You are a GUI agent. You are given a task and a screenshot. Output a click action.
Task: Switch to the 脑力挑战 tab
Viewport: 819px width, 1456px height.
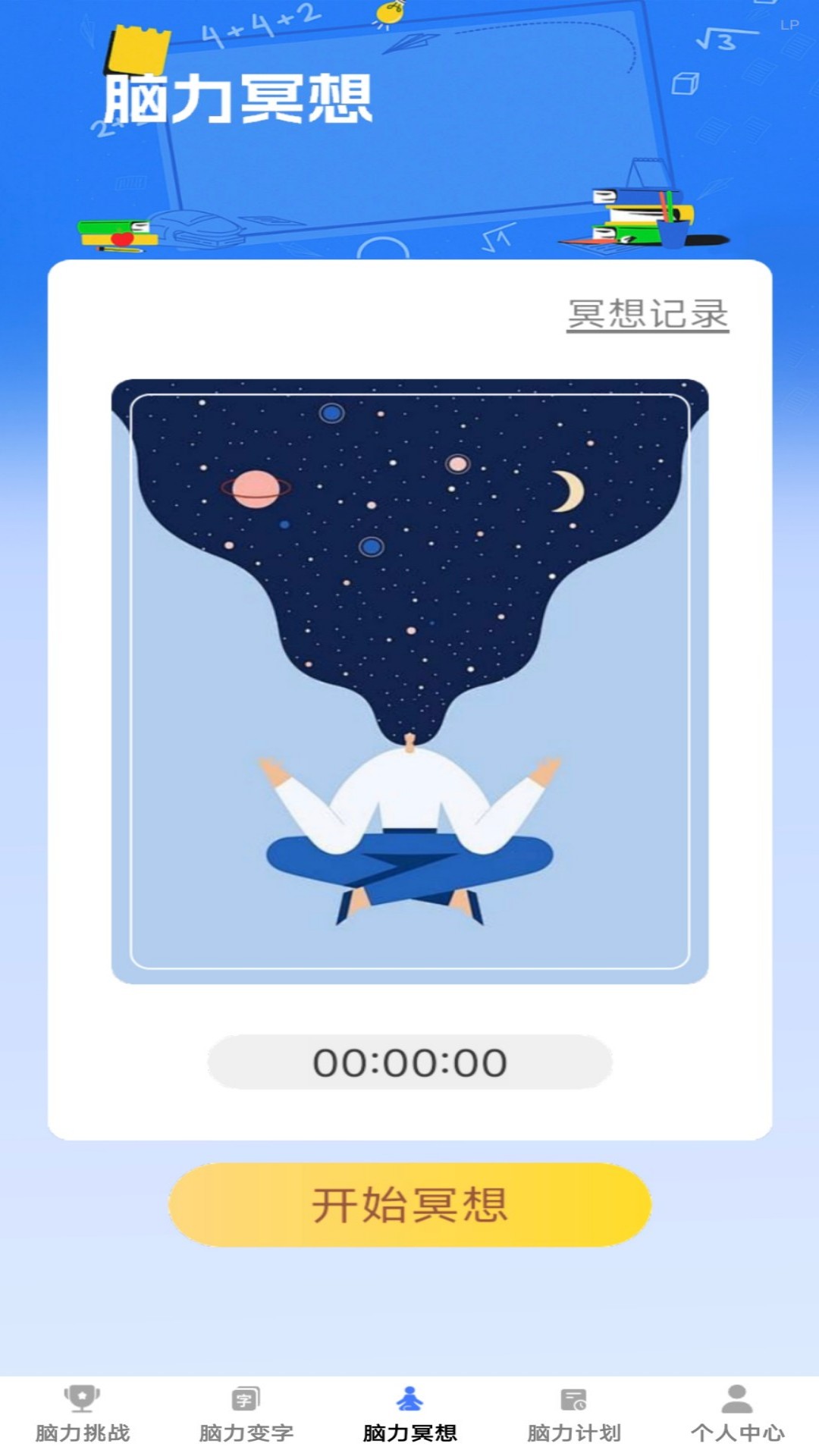tap(82, 1415)
